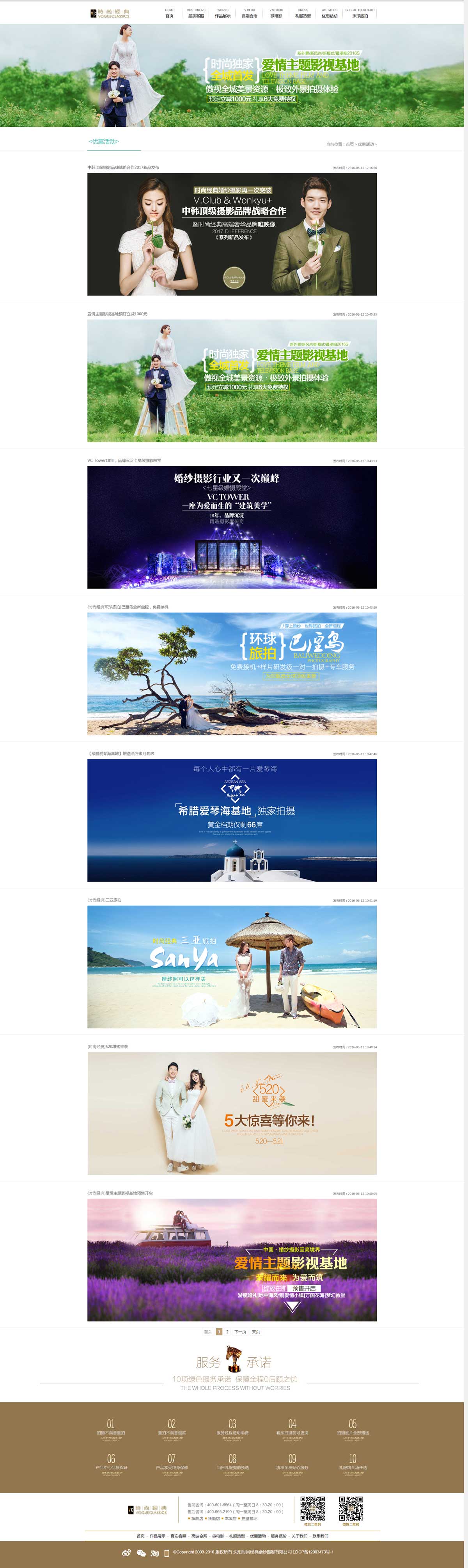468x1568 pixels.
Task: Open the V.Club & Wonkyu+ cooperation banner
Action: tap(232, 235)
